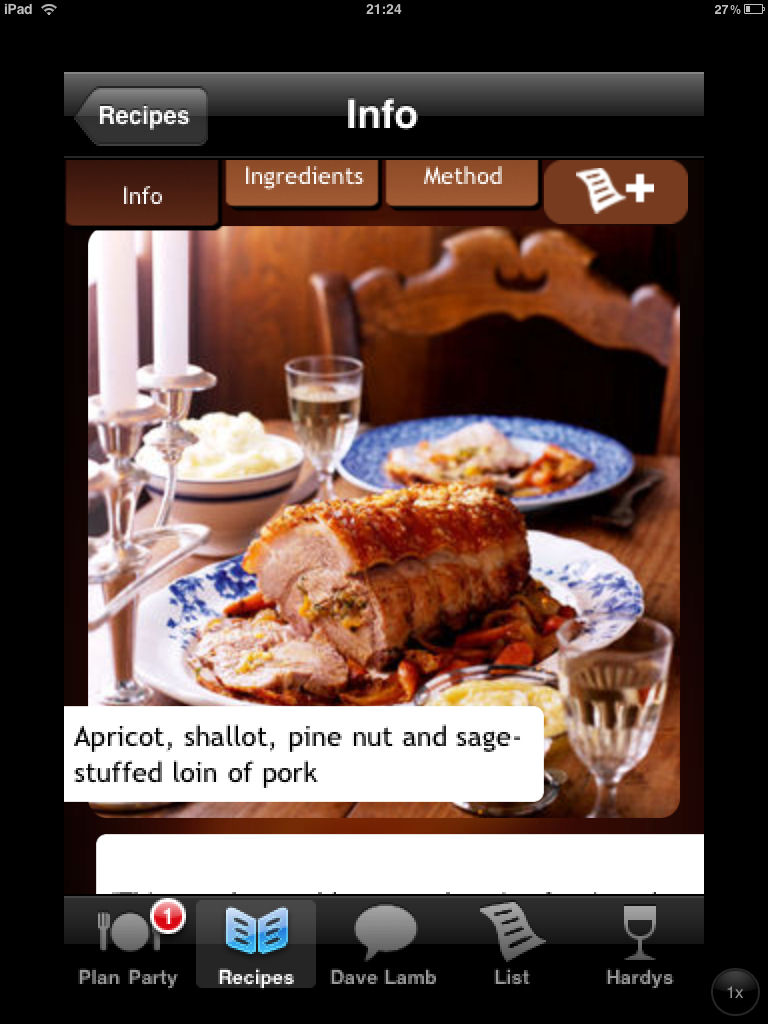
Task: Go back to Recipes list
Action: tap(141, 116)
